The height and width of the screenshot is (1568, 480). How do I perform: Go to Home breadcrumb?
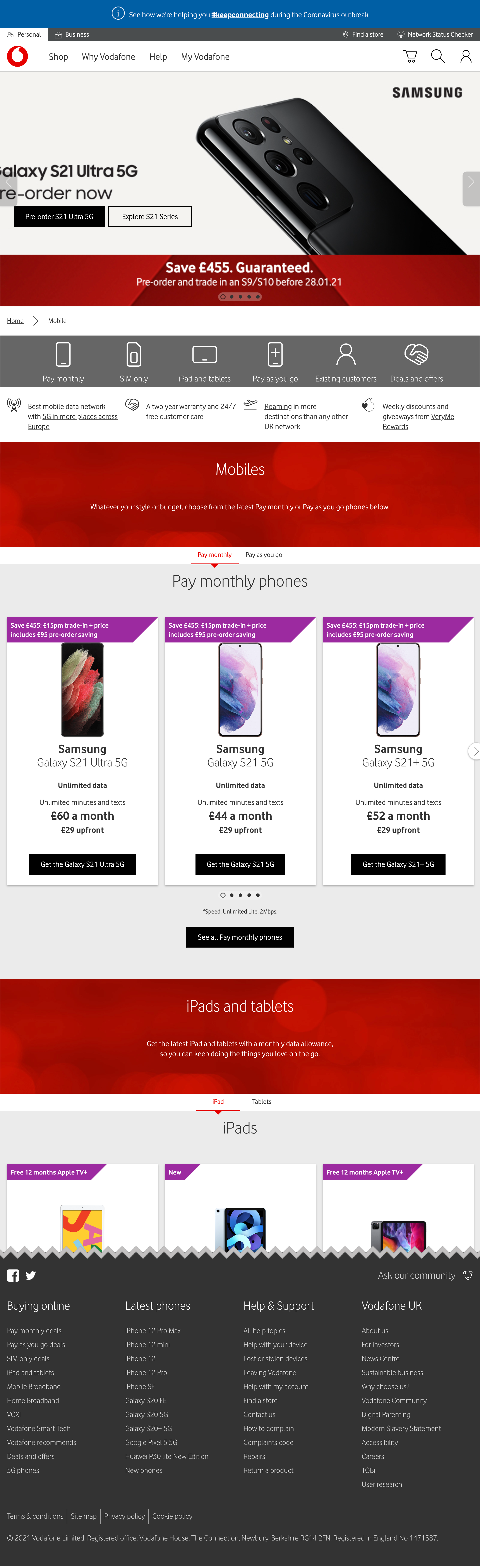(x=15, y=321)
